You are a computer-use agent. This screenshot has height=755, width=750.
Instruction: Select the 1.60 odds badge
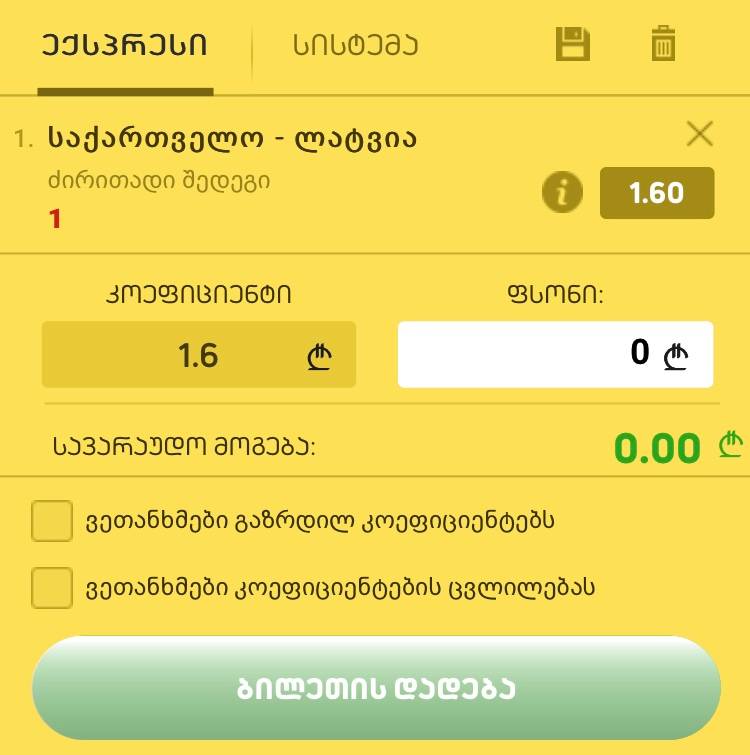point(657,192)
